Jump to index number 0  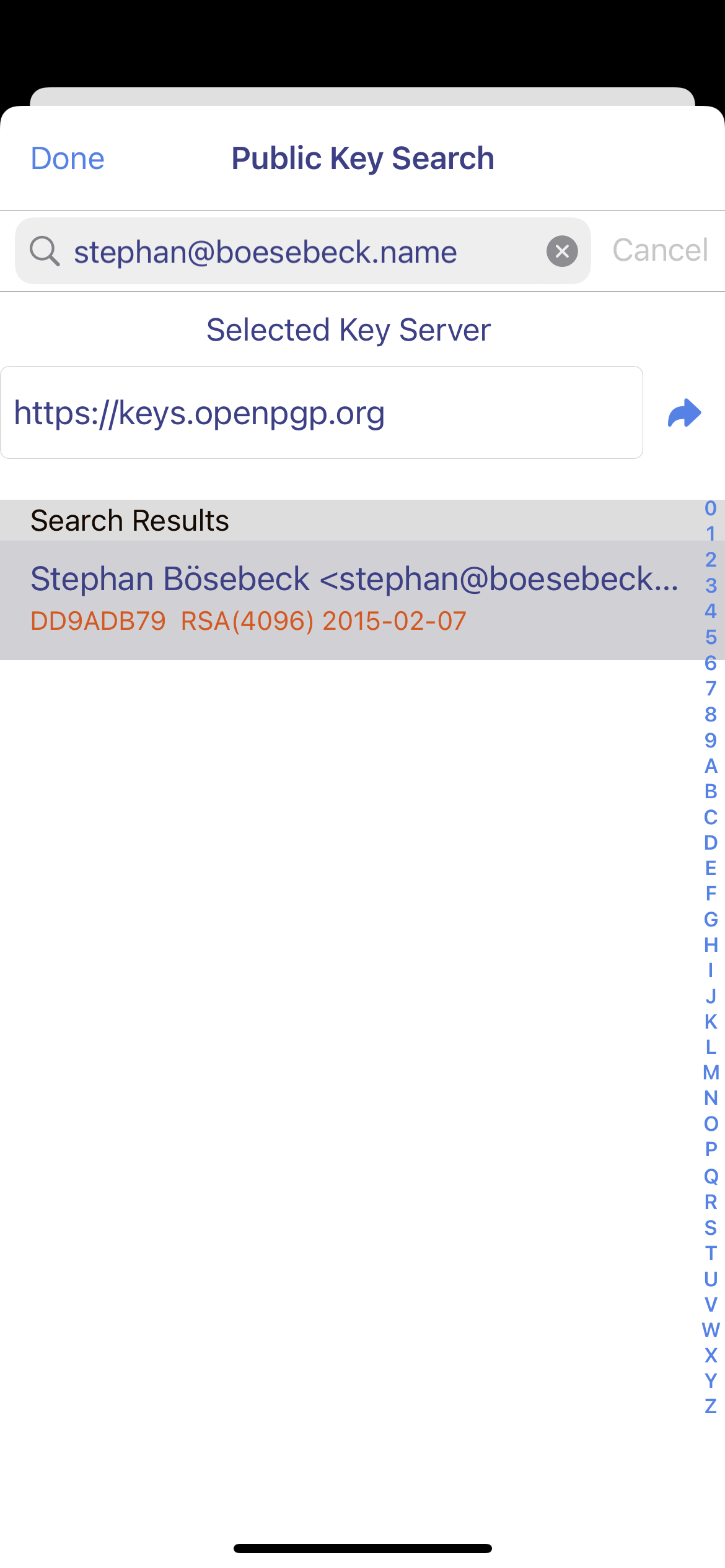[x=711, y=508]
